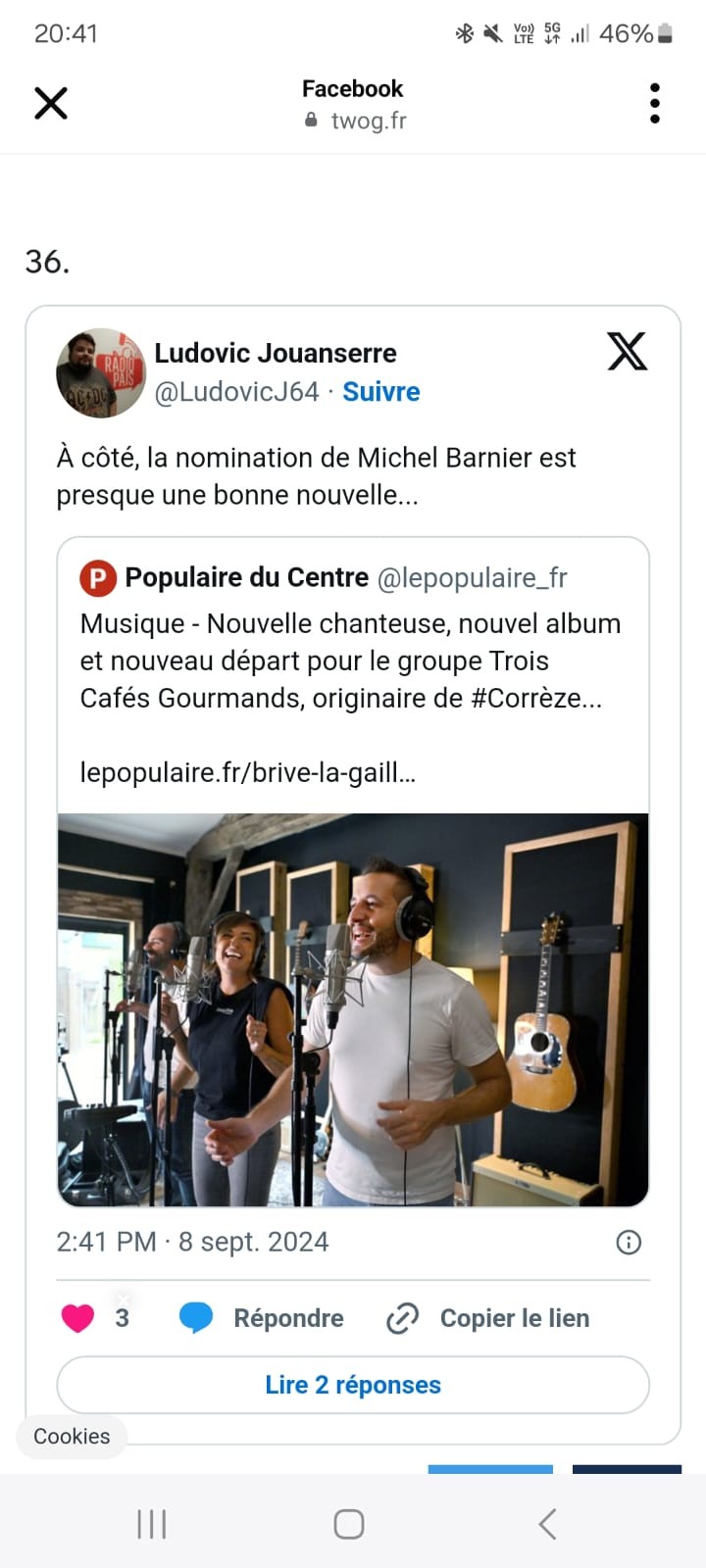
Task: Read the 2 replies via Lire 2 réponses
Action: tap(353, 1385)
